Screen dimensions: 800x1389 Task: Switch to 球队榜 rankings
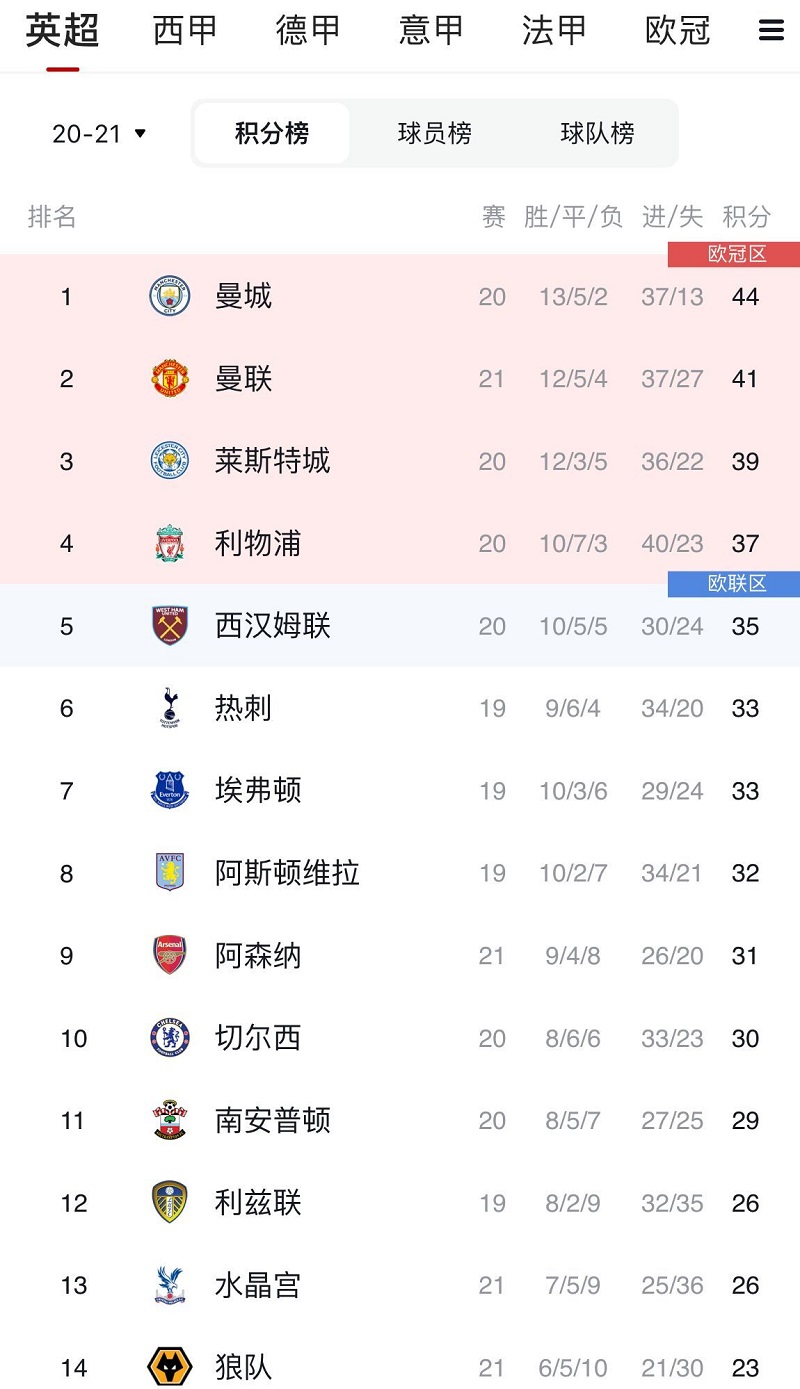(597, 133)
